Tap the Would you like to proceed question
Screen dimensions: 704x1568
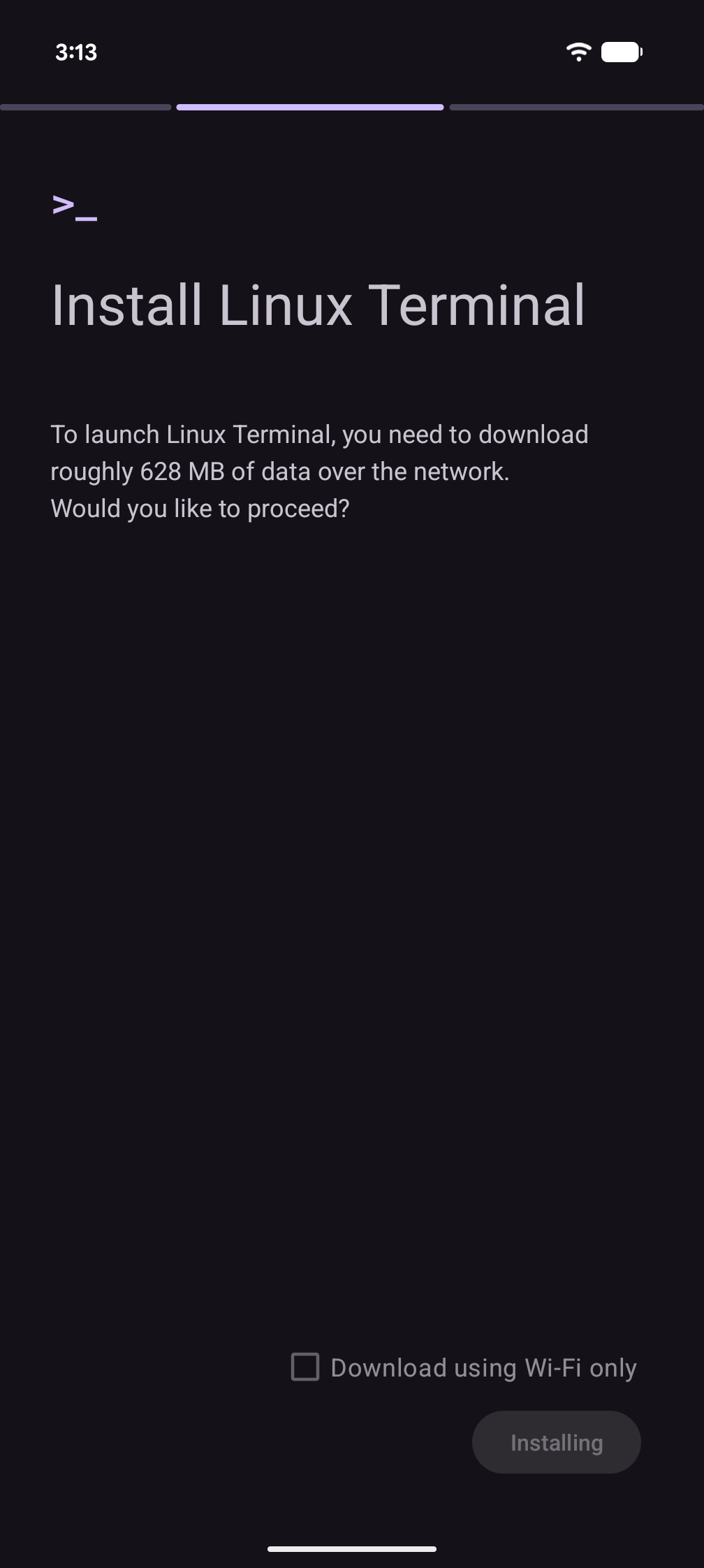[x=200, y=507]
